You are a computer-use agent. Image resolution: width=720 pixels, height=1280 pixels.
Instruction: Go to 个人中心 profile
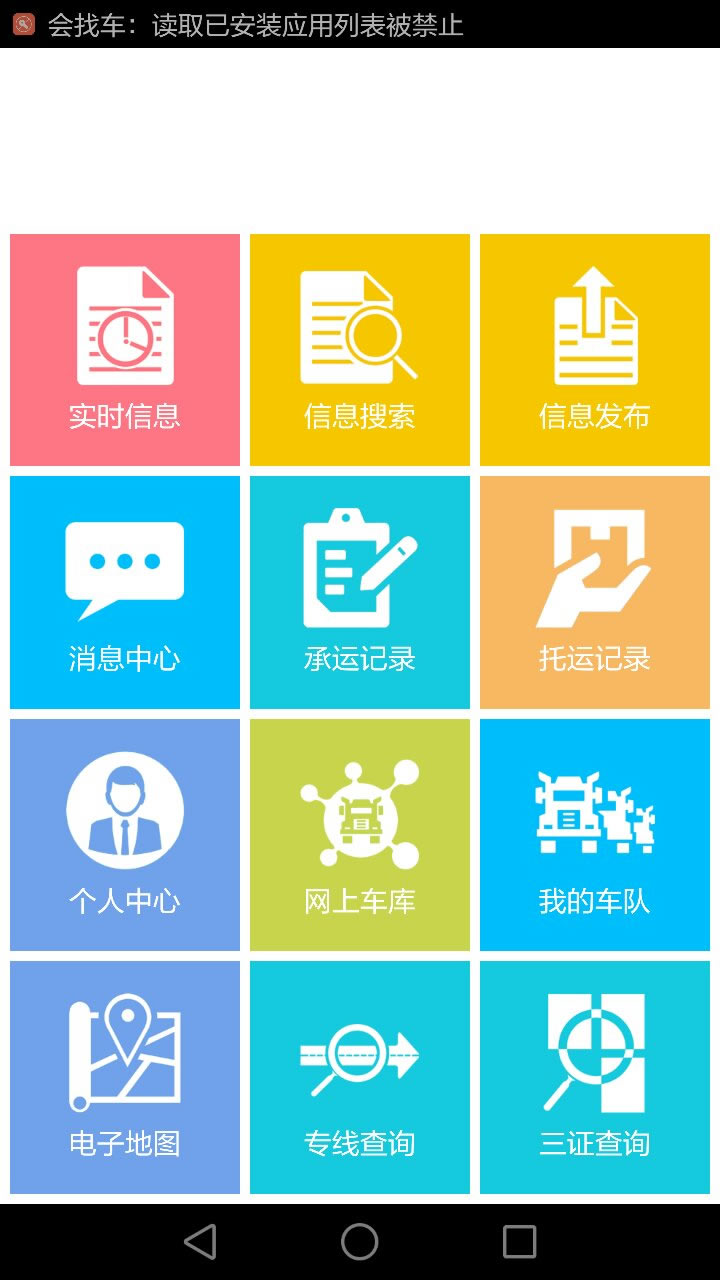[125, 835]
